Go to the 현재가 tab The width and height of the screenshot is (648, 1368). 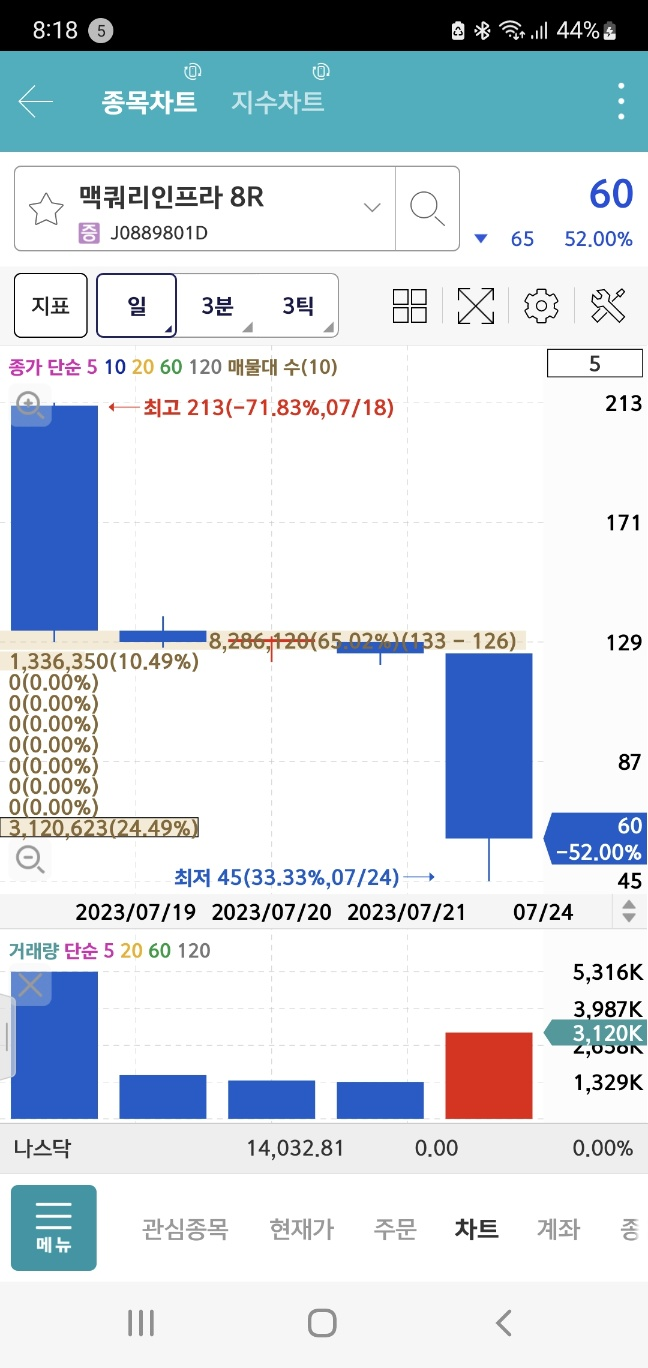click(302, 1229)
